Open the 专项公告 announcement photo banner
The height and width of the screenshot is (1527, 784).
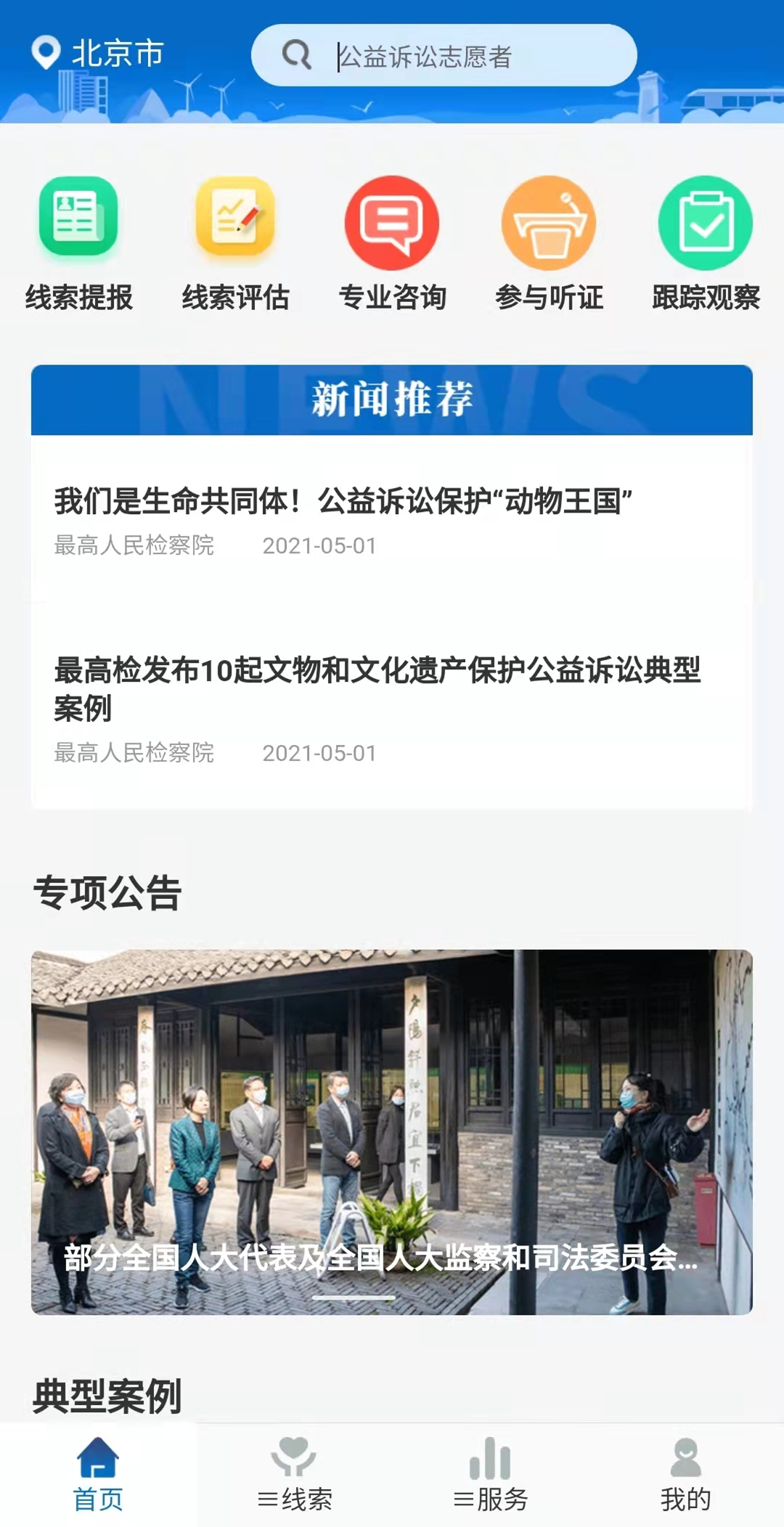pos(392,1131)
